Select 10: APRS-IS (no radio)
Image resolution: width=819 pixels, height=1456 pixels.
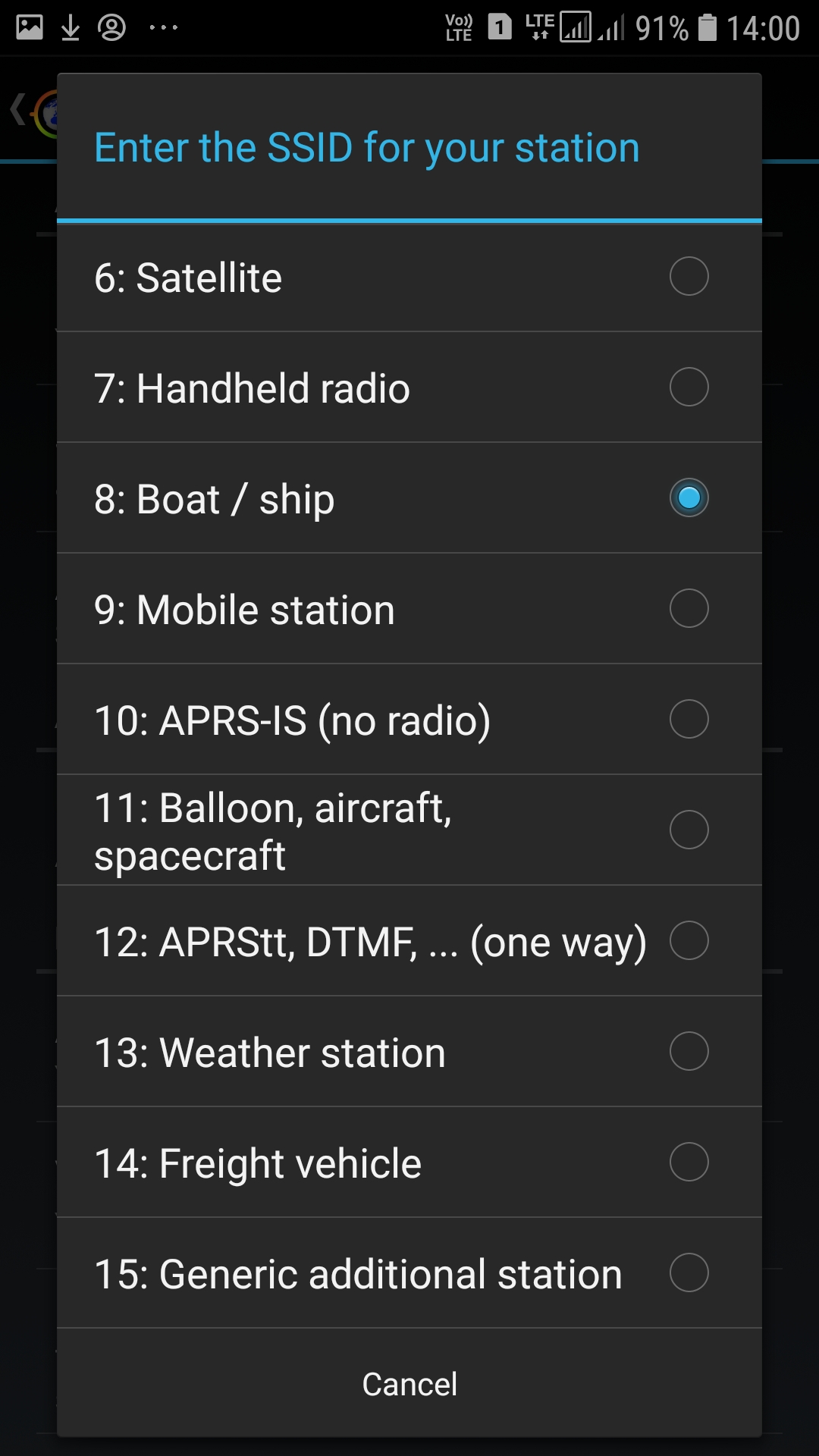(x=409, y=720)
